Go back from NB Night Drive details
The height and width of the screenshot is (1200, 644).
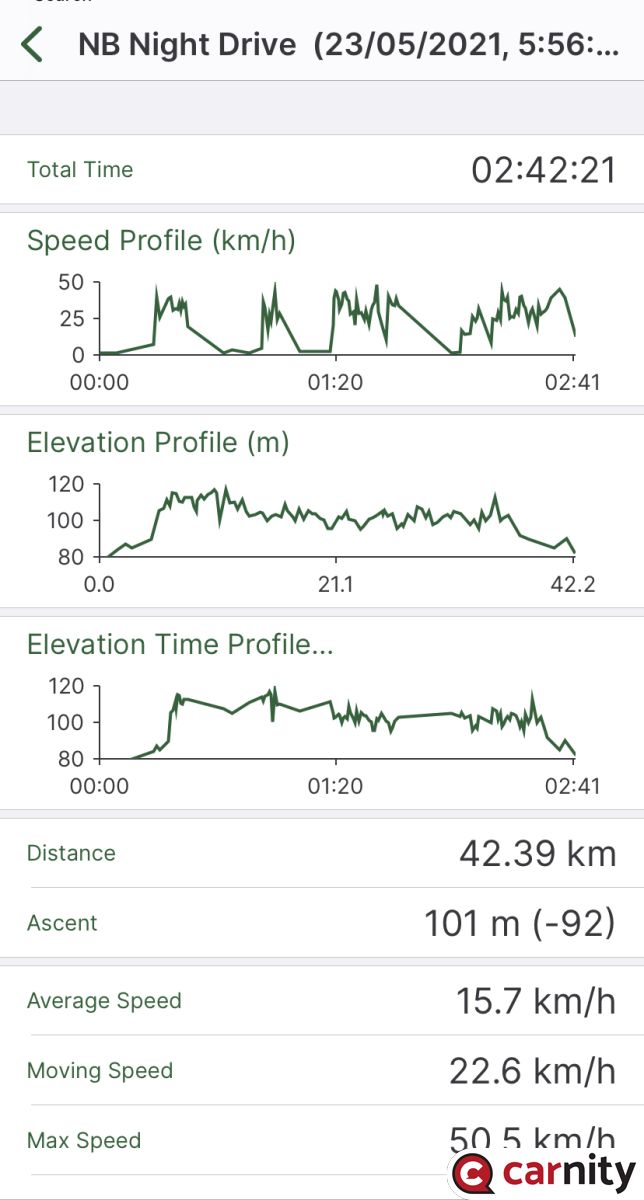(x=33, y=45)
